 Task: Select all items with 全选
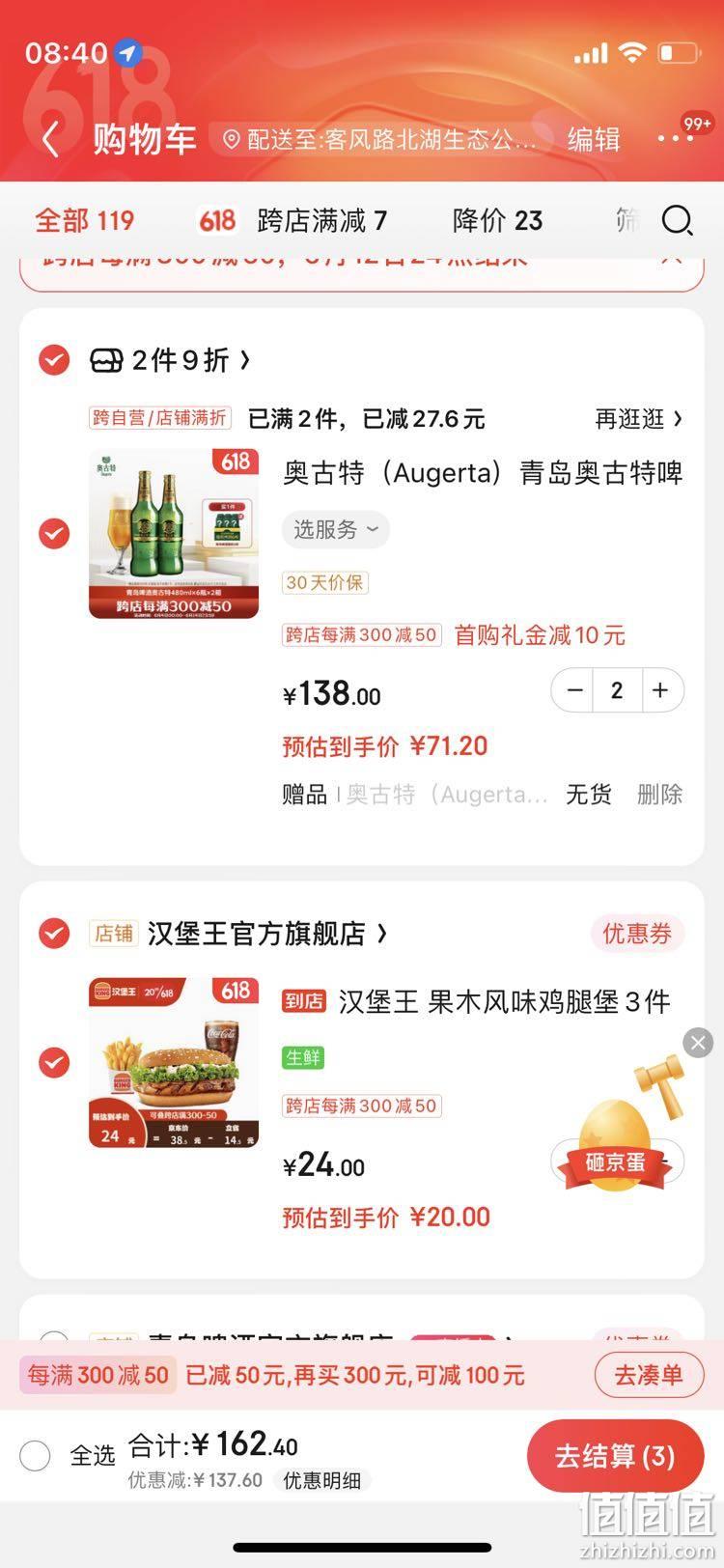[x=68, y=1455]
